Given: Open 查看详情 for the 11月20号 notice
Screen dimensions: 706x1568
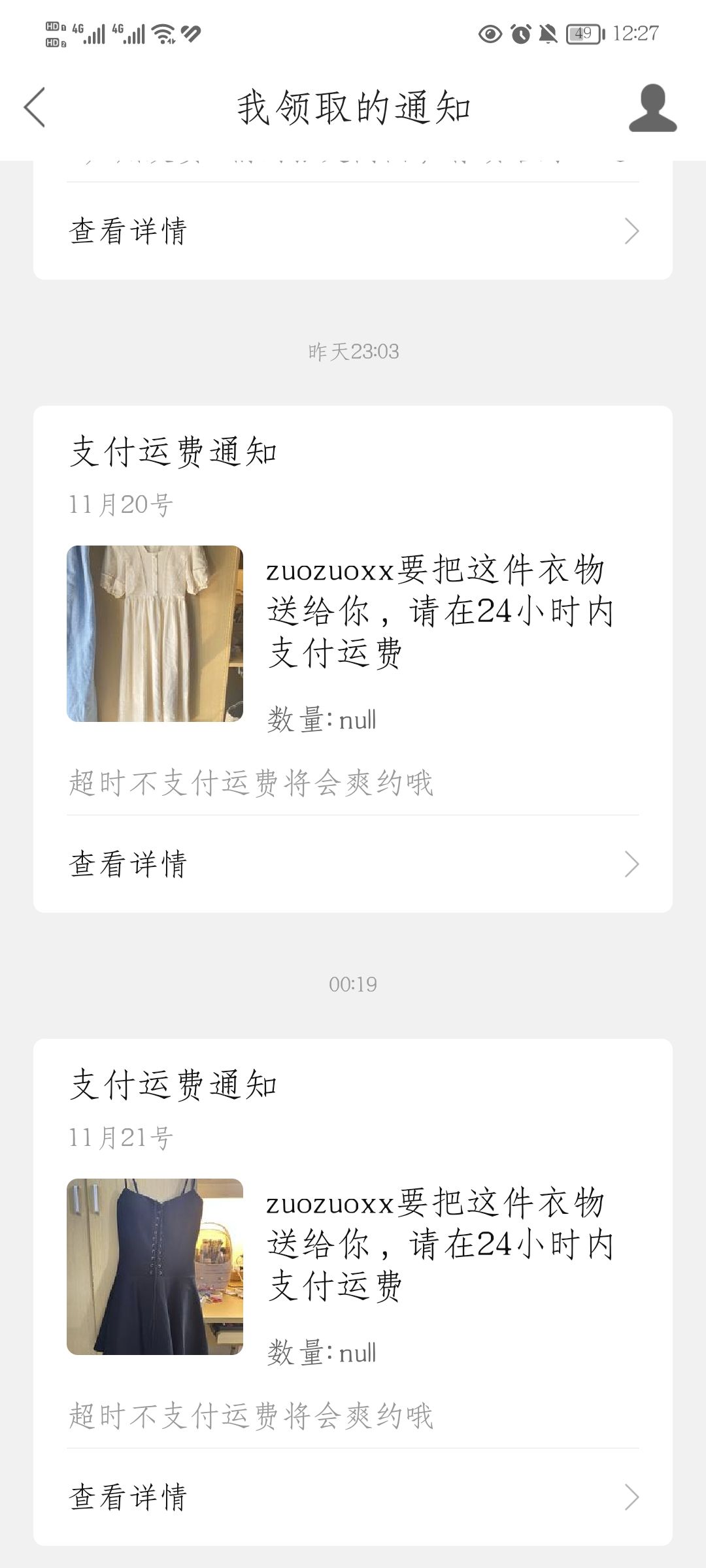Looking at the screenshot, I should pos(353,864).
